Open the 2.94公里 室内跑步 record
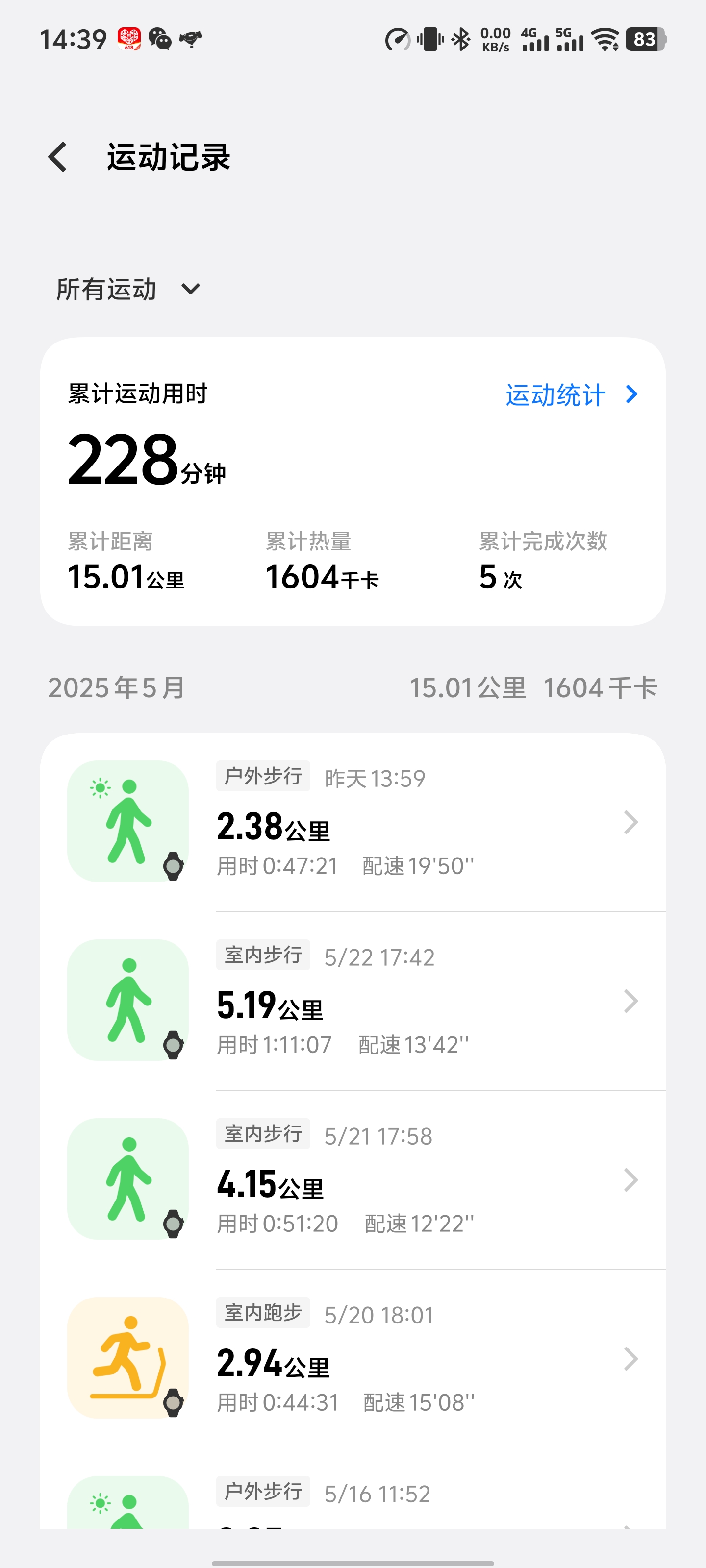 pyautogui.click(x=353, y=1359)
